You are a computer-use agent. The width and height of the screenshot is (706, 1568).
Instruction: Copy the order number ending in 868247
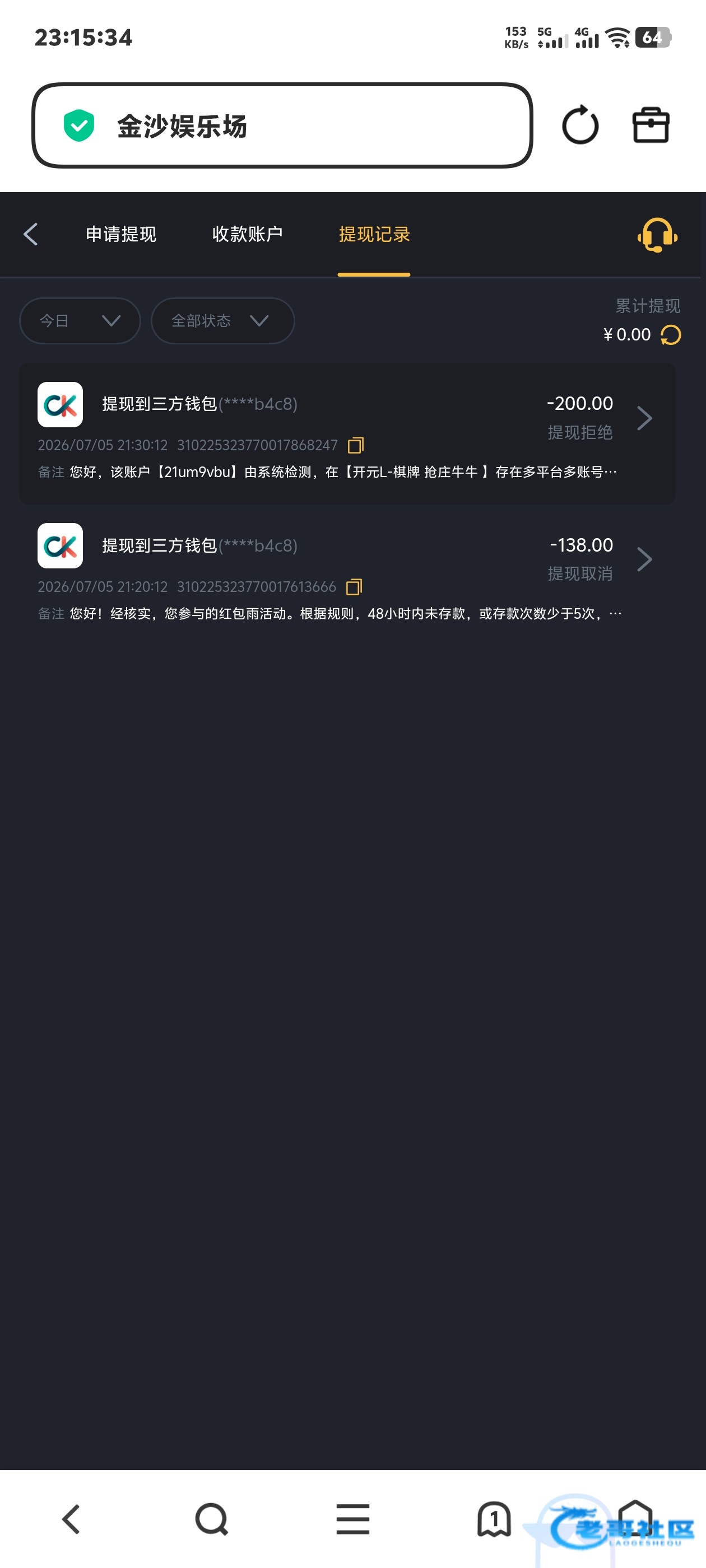click(x=356, y=446)
